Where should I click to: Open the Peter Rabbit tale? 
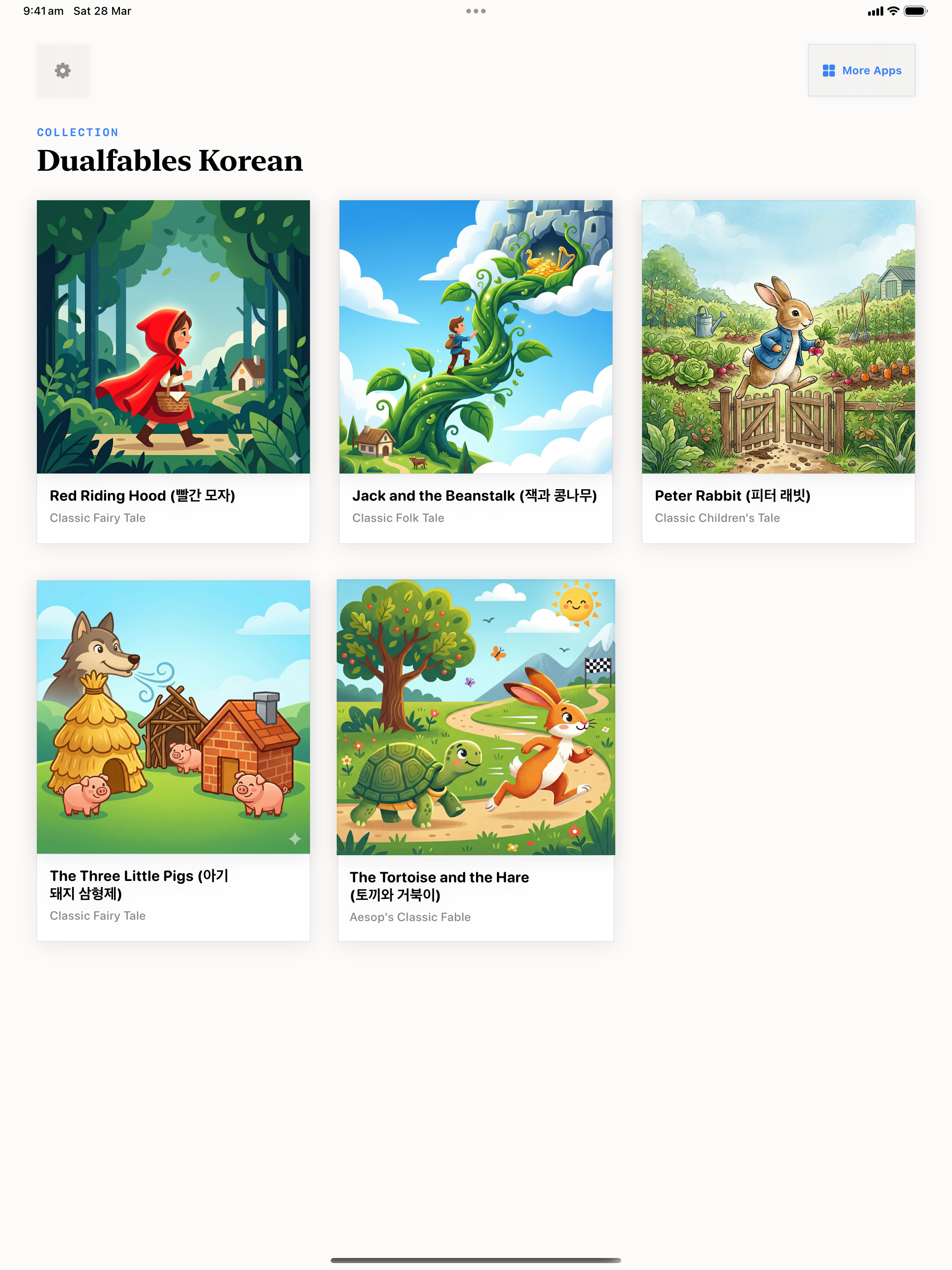click(778, 371)
